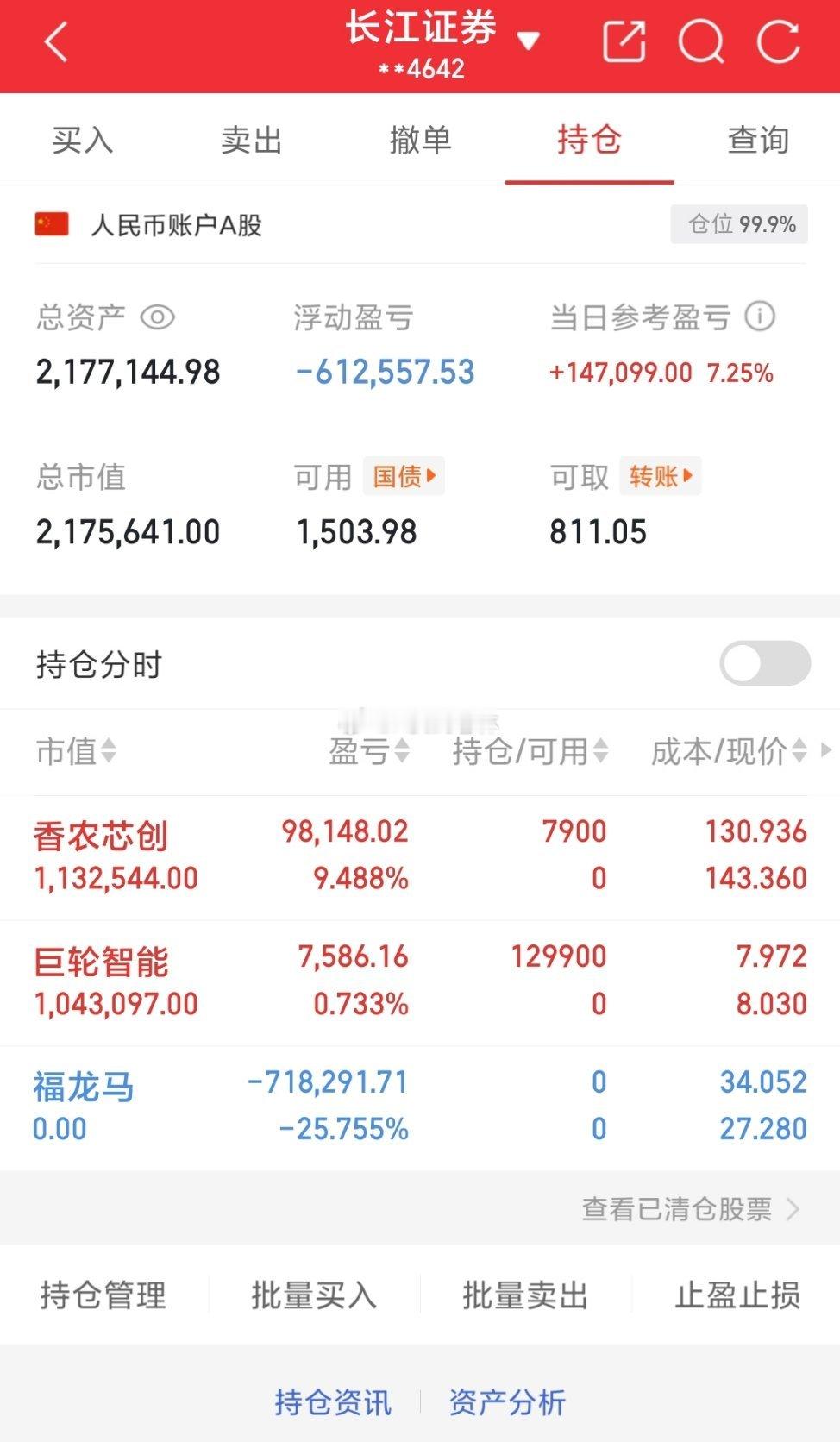
Task: Open the 国债 quick link beside 可用
Action: [403, 476]
